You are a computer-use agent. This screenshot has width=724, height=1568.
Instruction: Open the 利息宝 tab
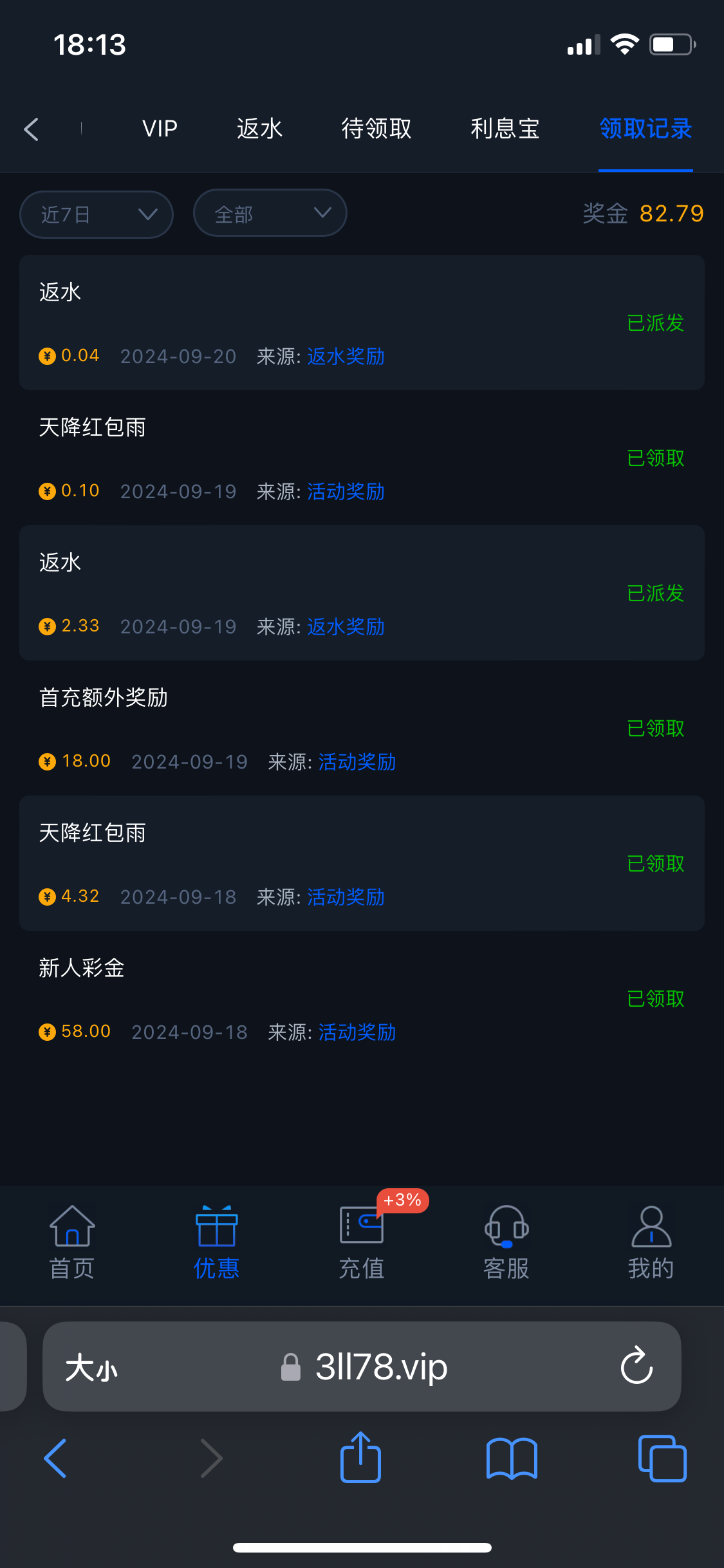click(505, 129)
